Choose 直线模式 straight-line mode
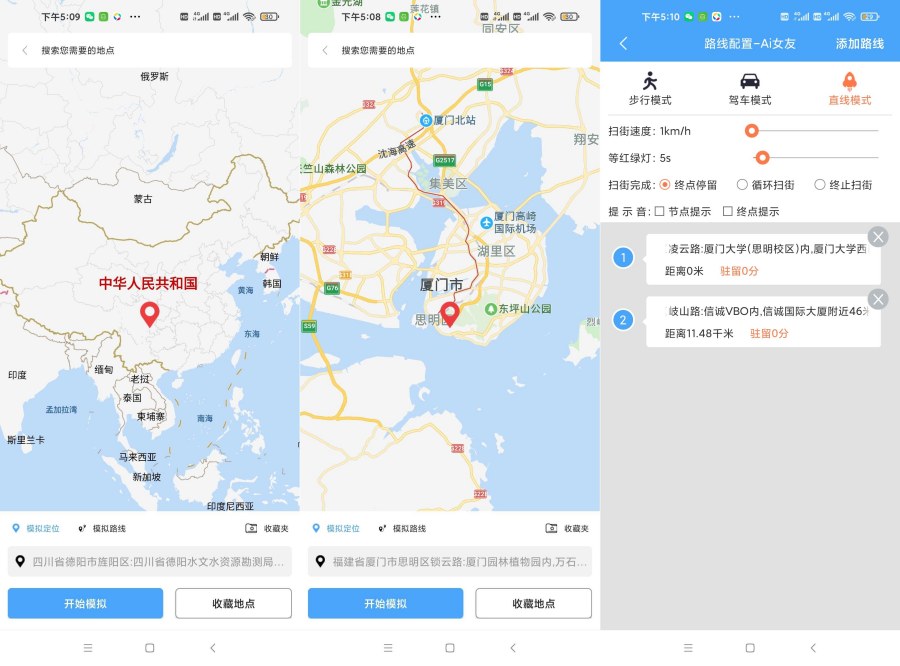The image size is (900, 666). pos(849,88)
